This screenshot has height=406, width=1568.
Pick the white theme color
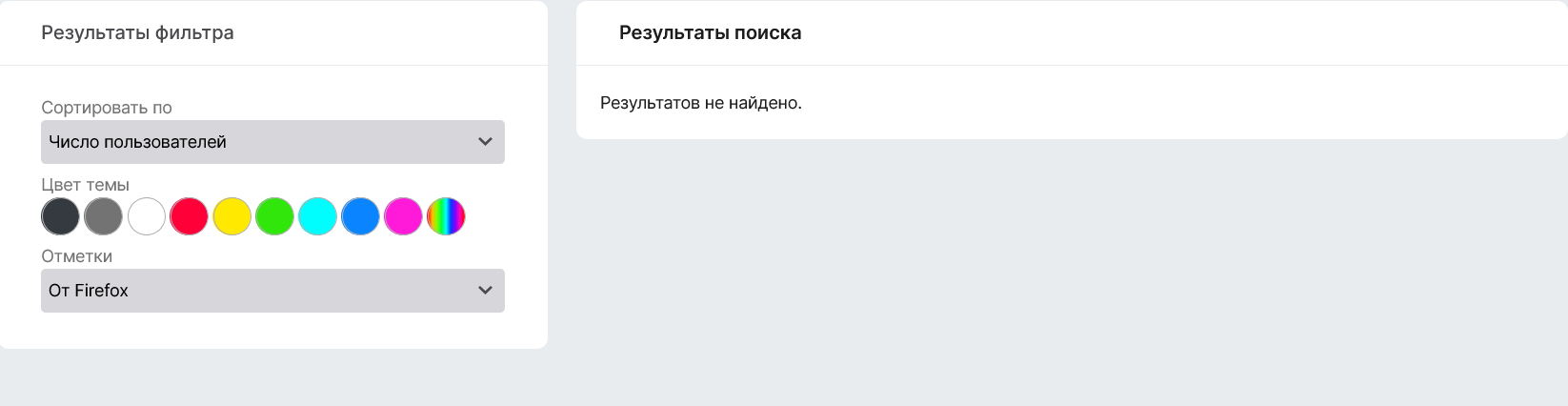(146, 216)
